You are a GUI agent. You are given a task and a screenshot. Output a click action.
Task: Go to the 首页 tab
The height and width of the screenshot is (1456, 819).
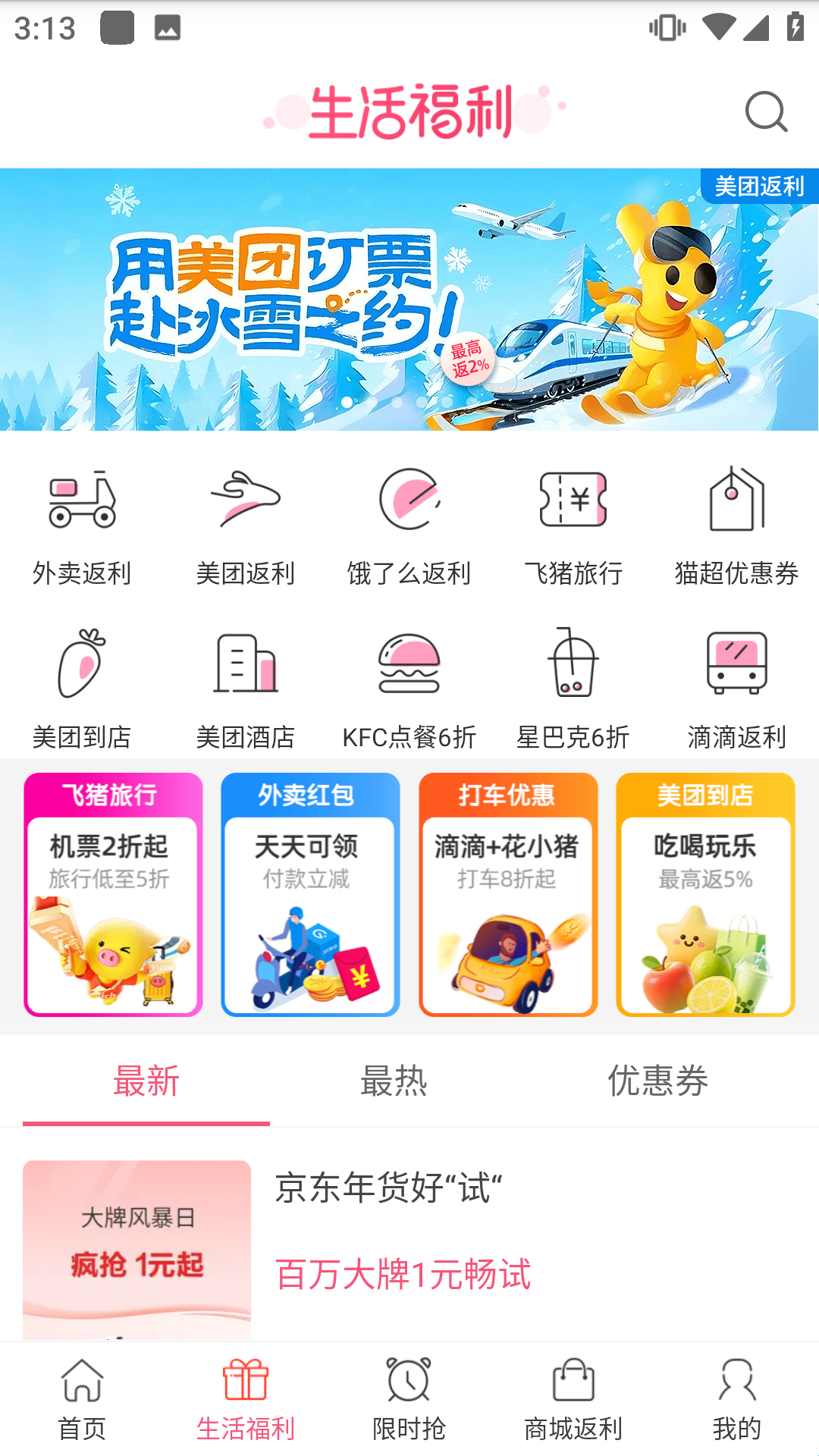click(82, 1399)
